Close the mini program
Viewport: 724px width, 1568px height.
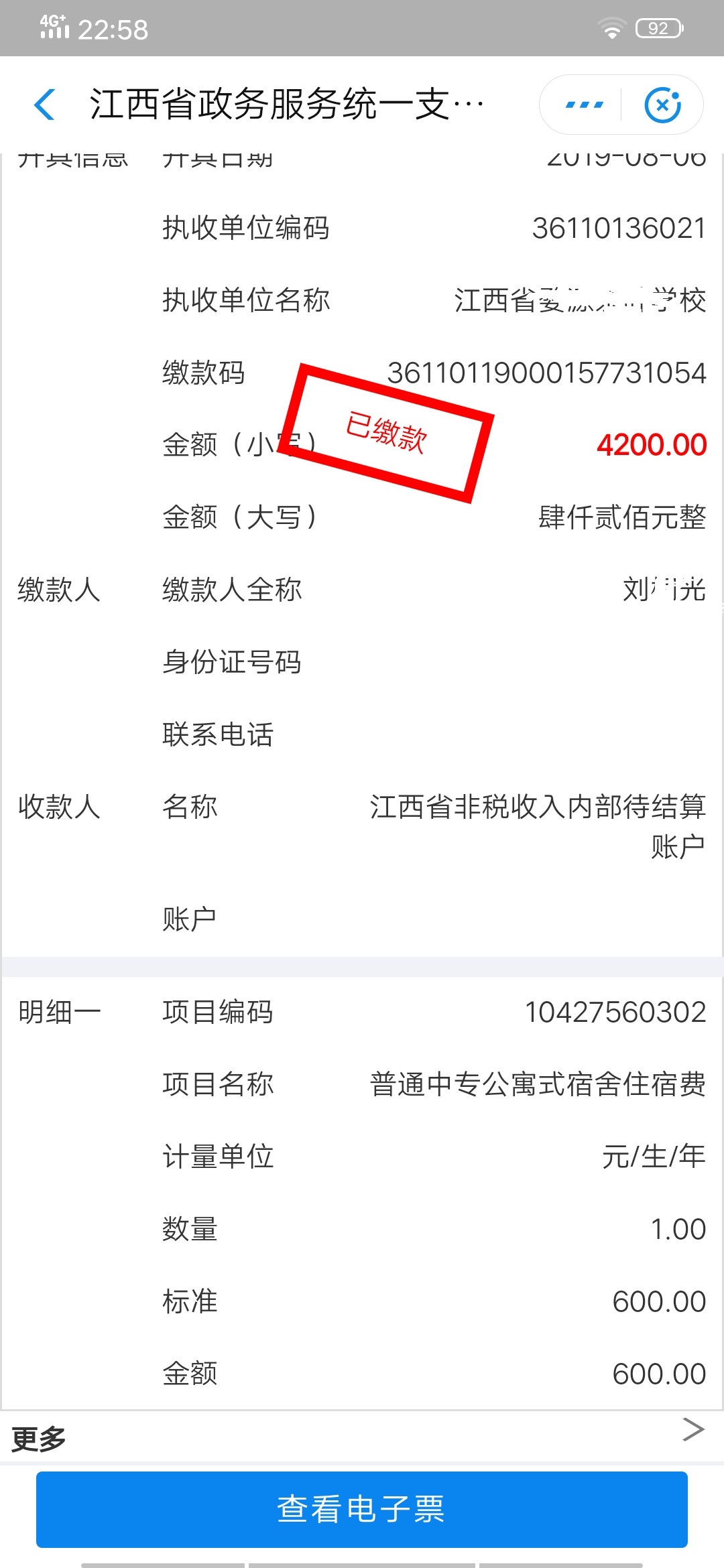[662, 105]
